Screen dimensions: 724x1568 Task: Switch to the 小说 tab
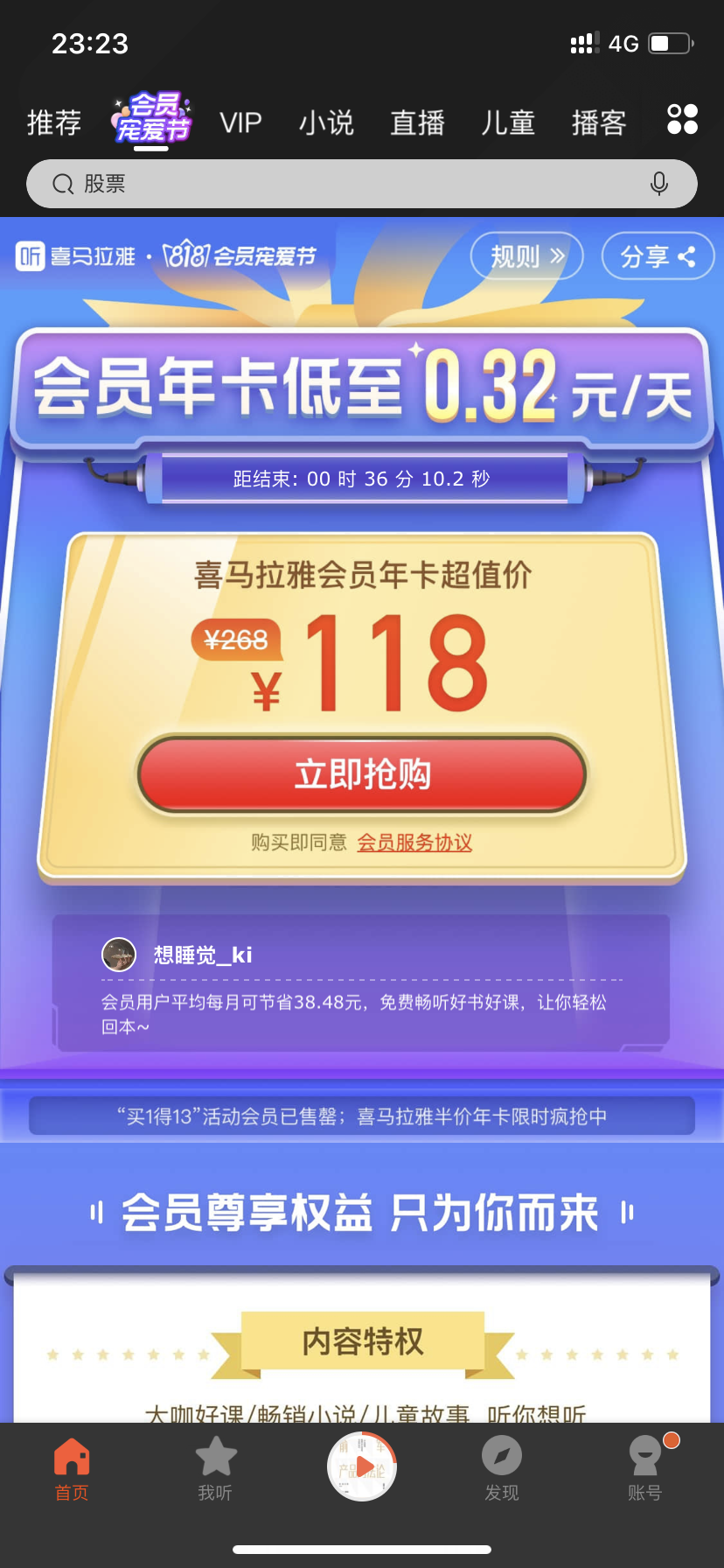pos(326,122)
